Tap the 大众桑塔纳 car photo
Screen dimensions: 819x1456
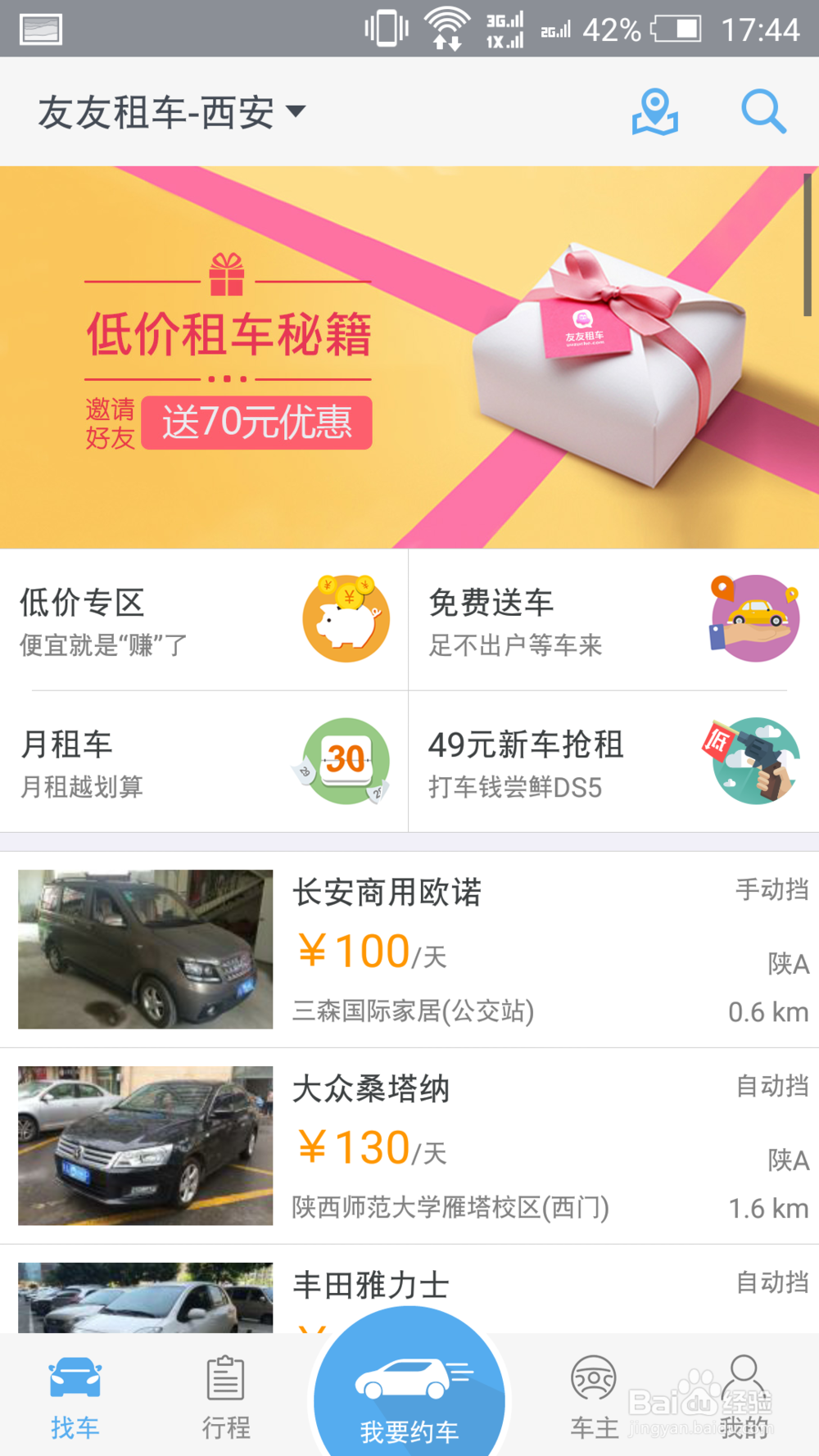point(145,1146)
